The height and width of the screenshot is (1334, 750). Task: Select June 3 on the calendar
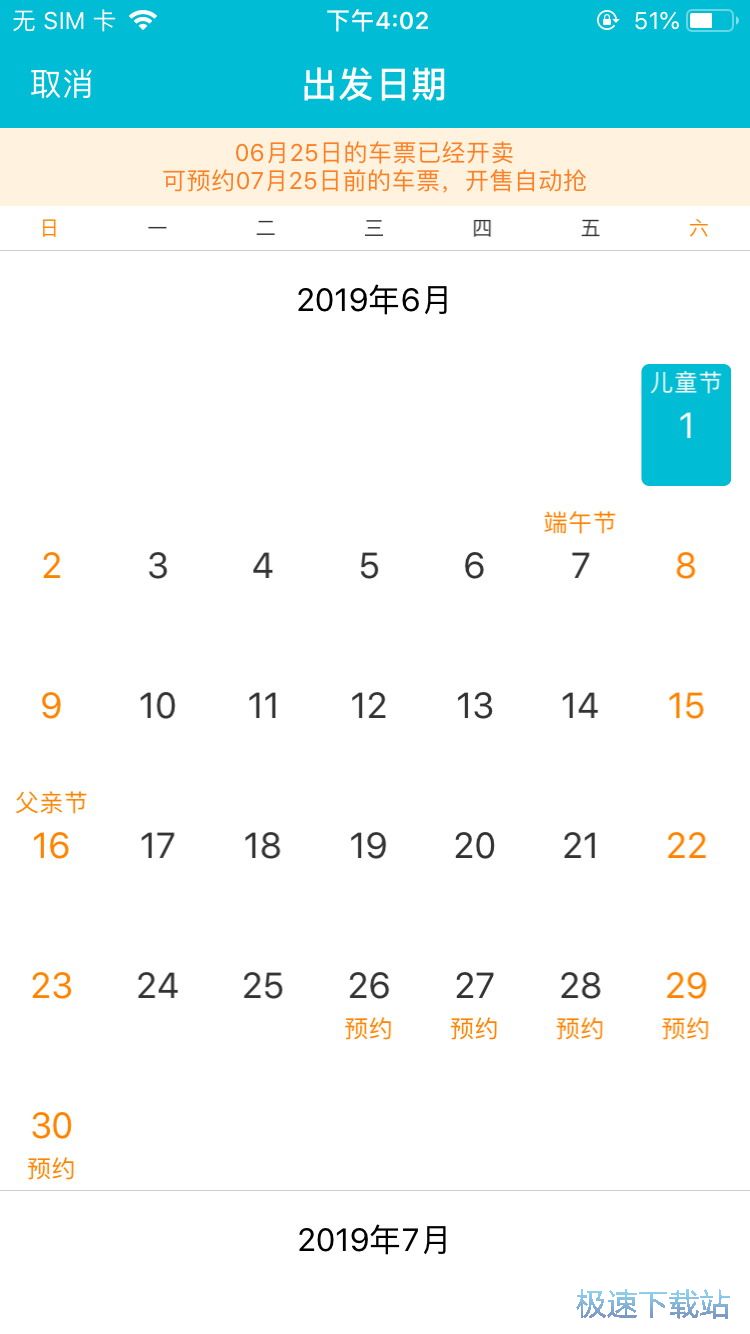click(157, 566)
